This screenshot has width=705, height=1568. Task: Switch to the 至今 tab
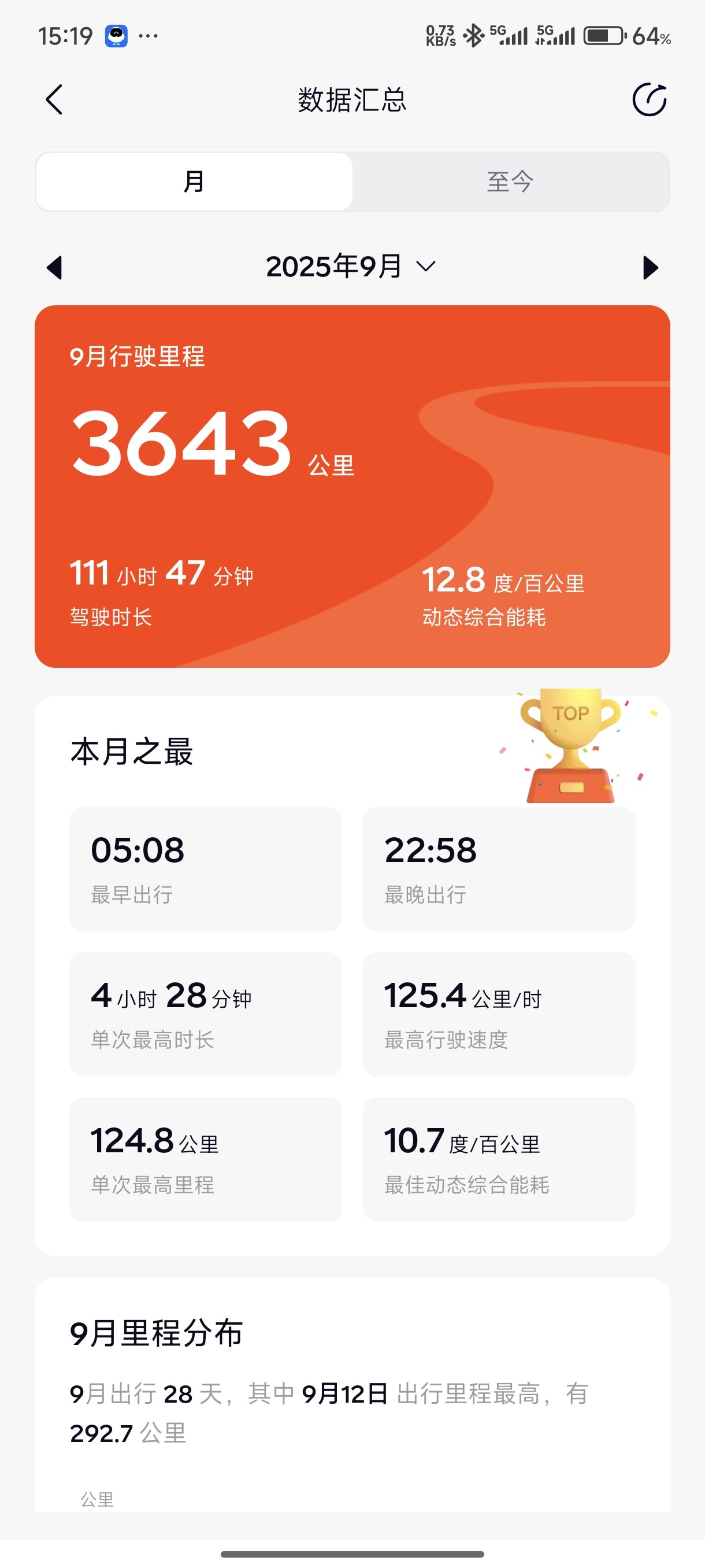pos(511,182)
